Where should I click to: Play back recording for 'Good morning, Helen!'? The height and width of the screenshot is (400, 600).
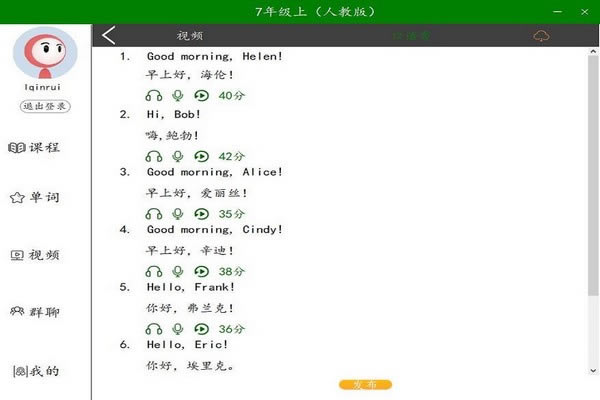click(x=202, y=96)
